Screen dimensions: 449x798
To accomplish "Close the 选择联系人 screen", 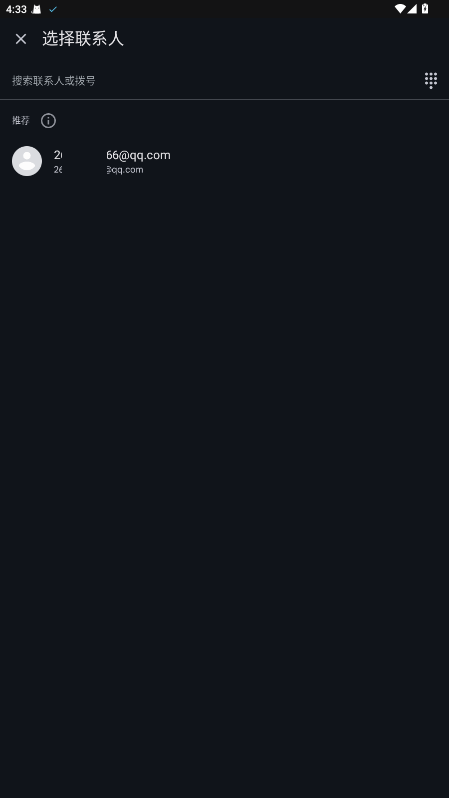I will [21, 39].
